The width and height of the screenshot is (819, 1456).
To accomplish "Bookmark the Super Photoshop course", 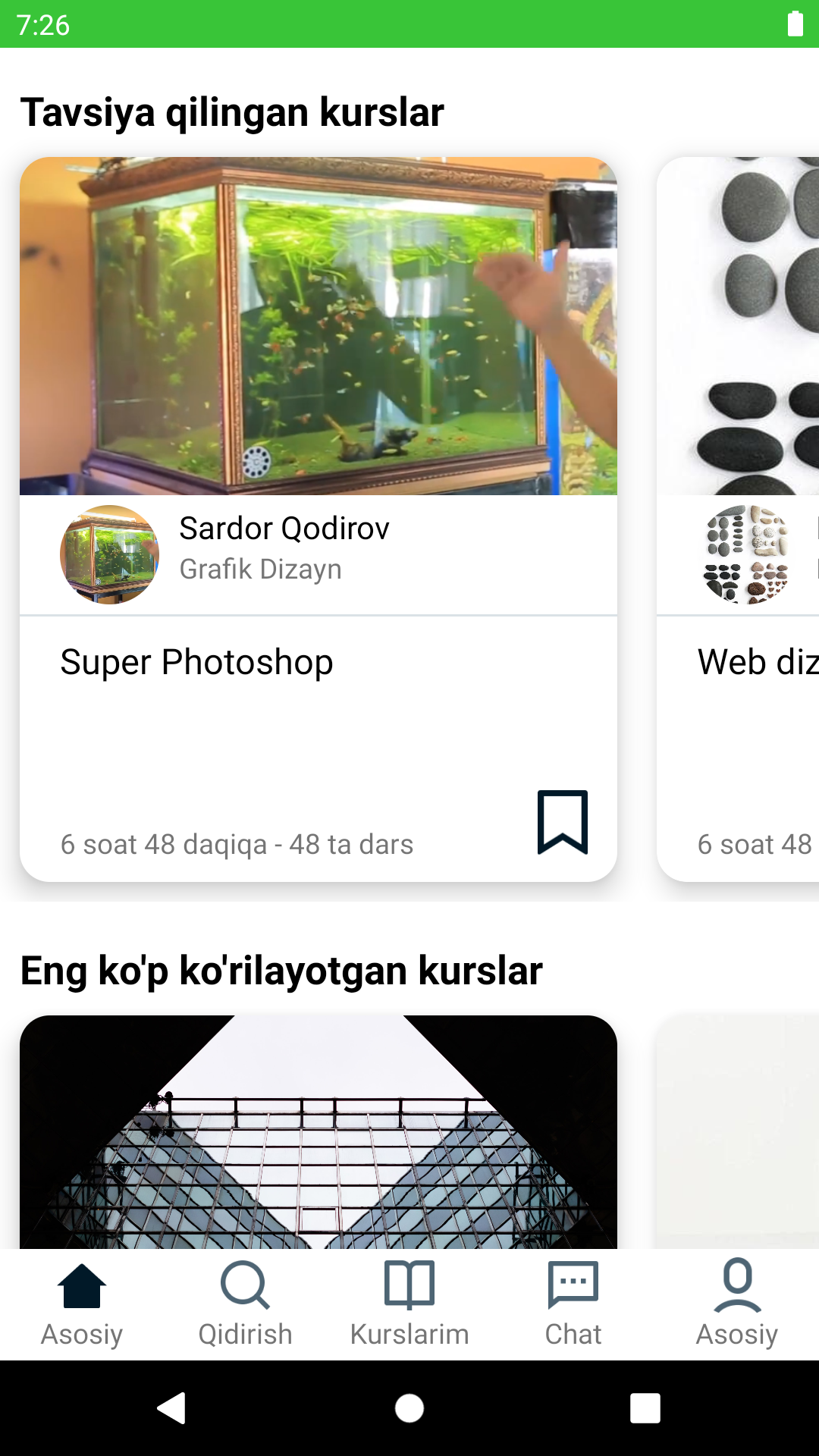I will (563, 822).
